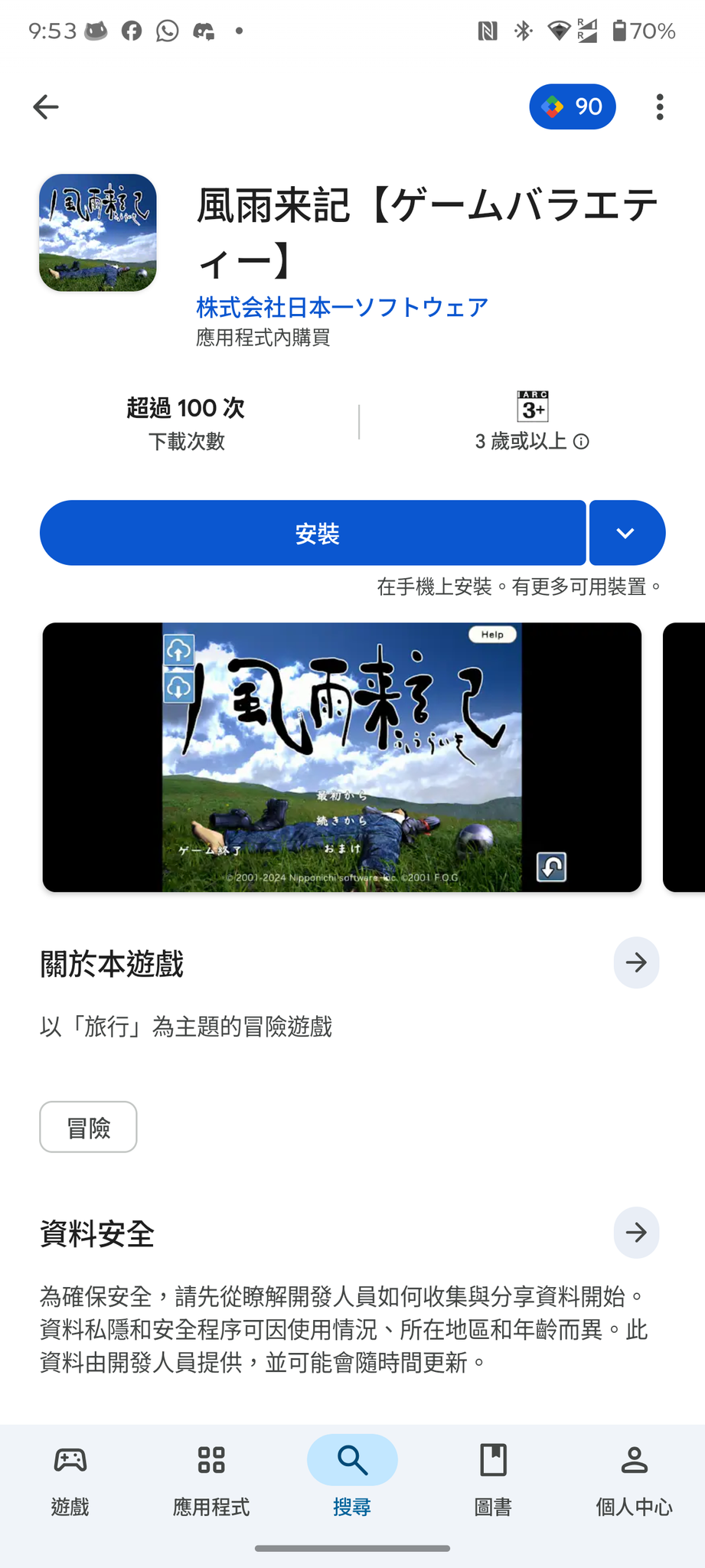705x1568 pixels.
Task: Open the game title screenshot
Action: [x=341, y=756]
